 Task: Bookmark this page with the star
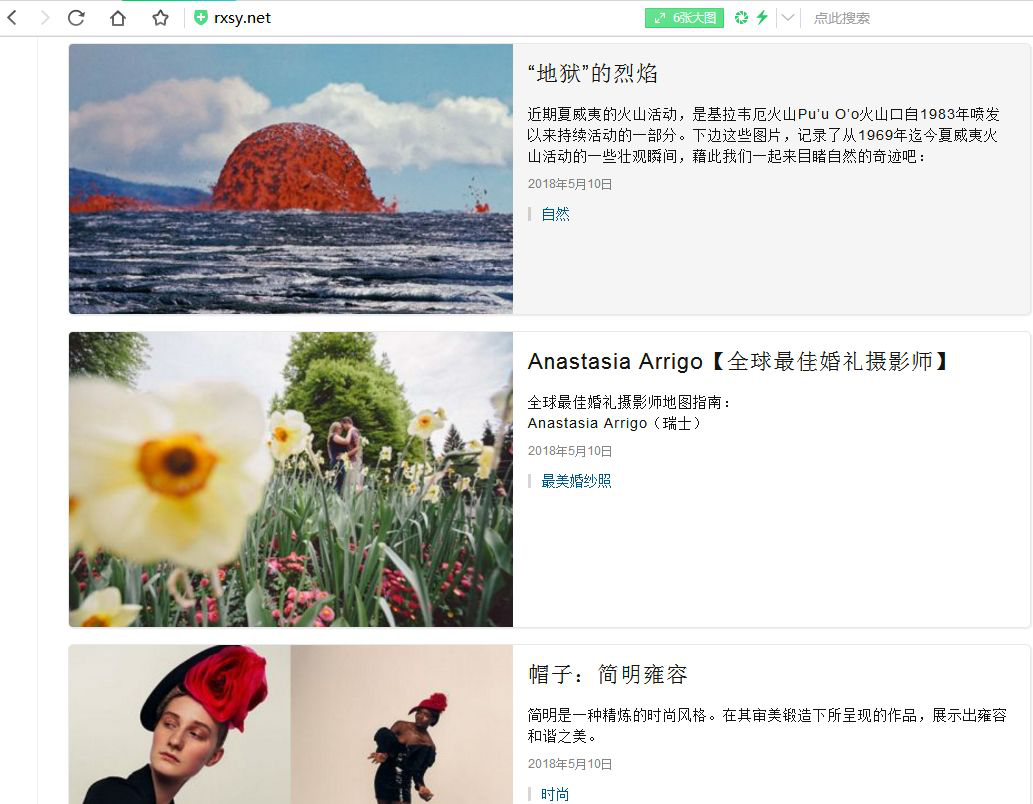160,18
